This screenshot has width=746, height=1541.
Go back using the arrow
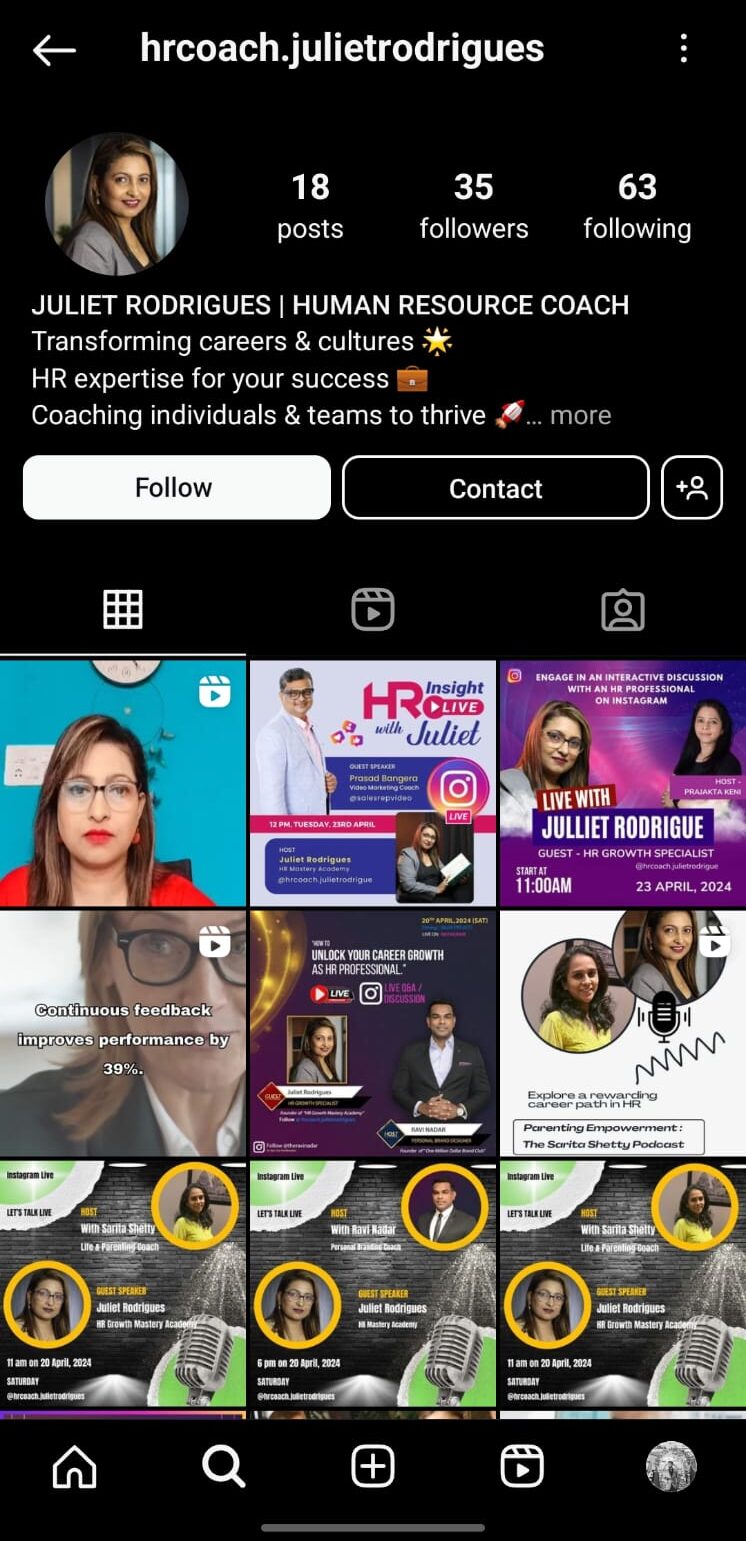(x=54, y=50)
